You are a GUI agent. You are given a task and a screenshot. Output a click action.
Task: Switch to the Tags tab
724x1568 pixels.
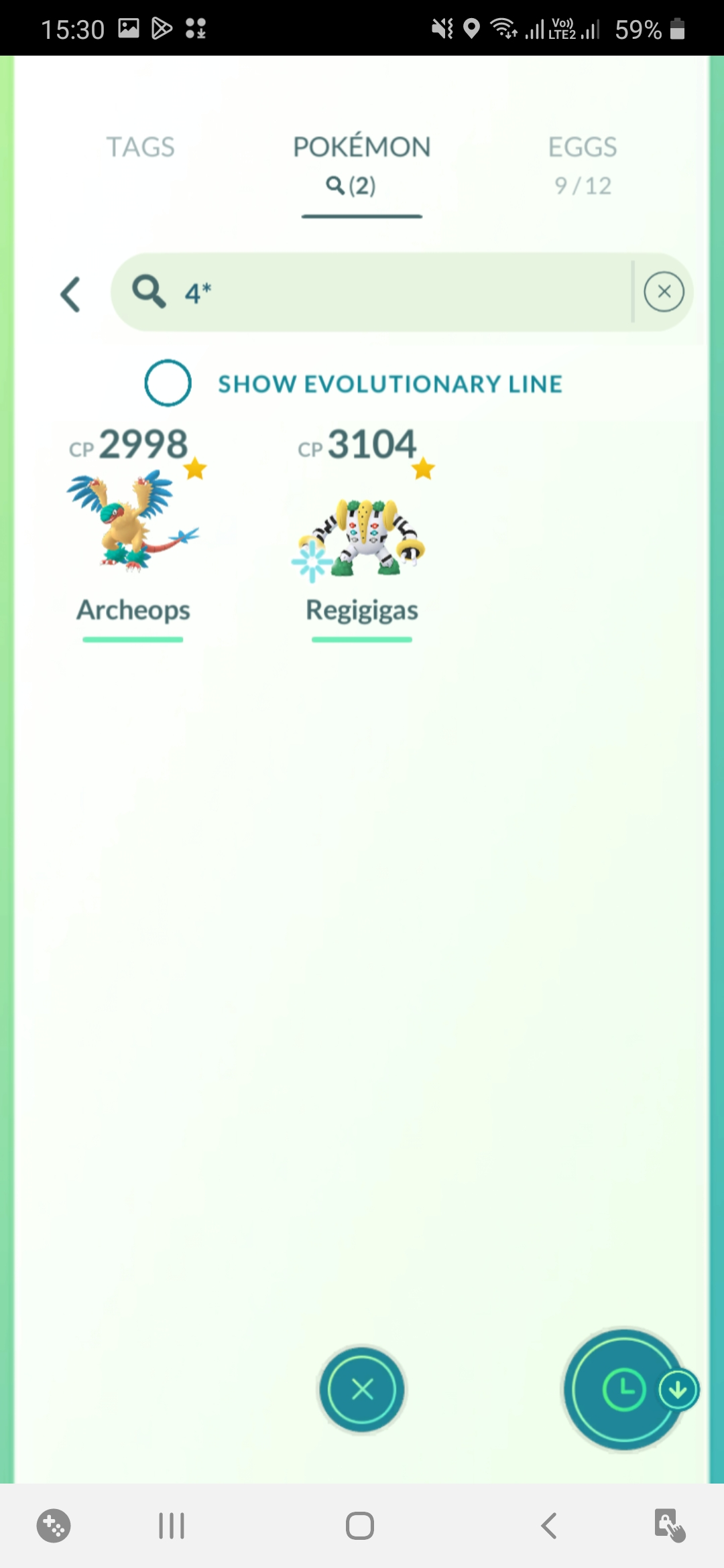point(140,147)
